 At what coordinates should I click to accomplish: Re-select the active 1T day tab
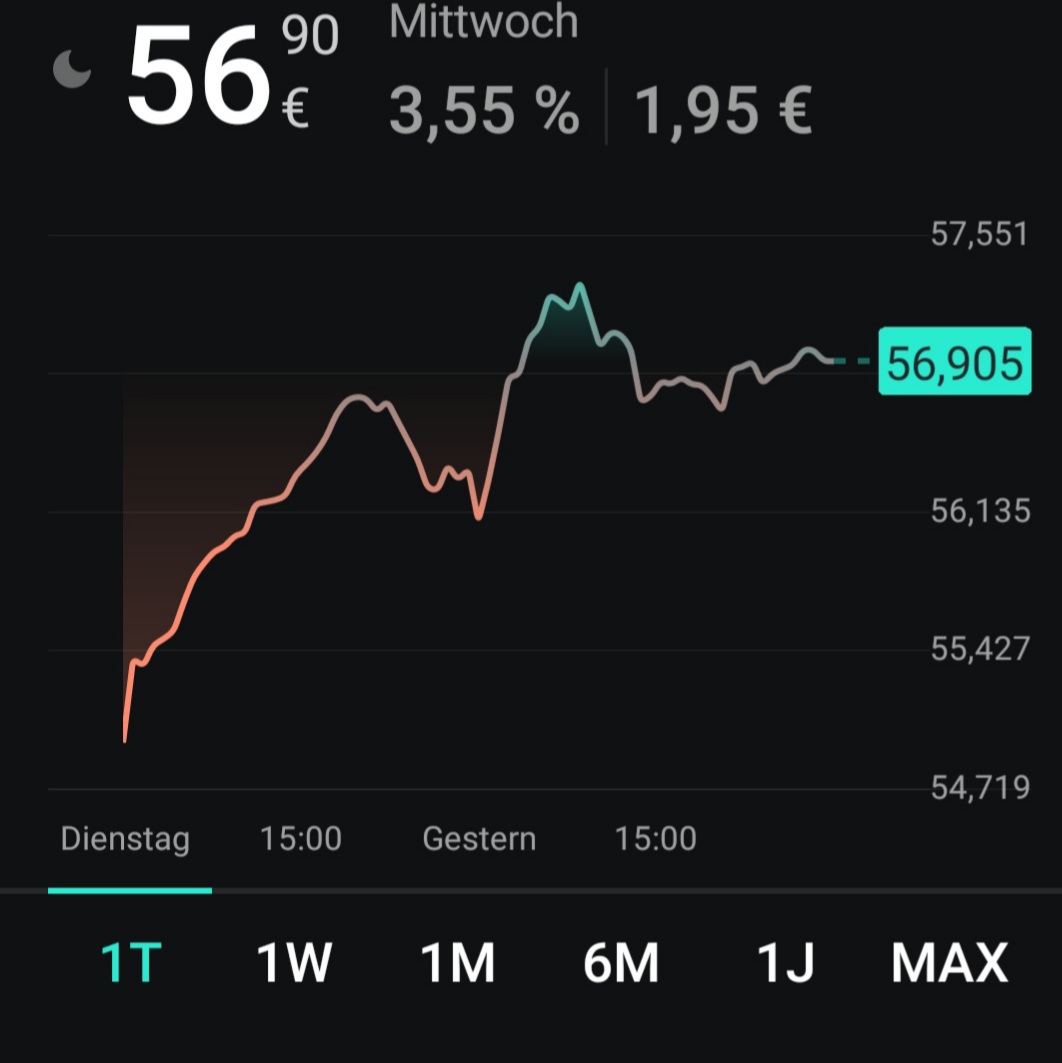129,962
